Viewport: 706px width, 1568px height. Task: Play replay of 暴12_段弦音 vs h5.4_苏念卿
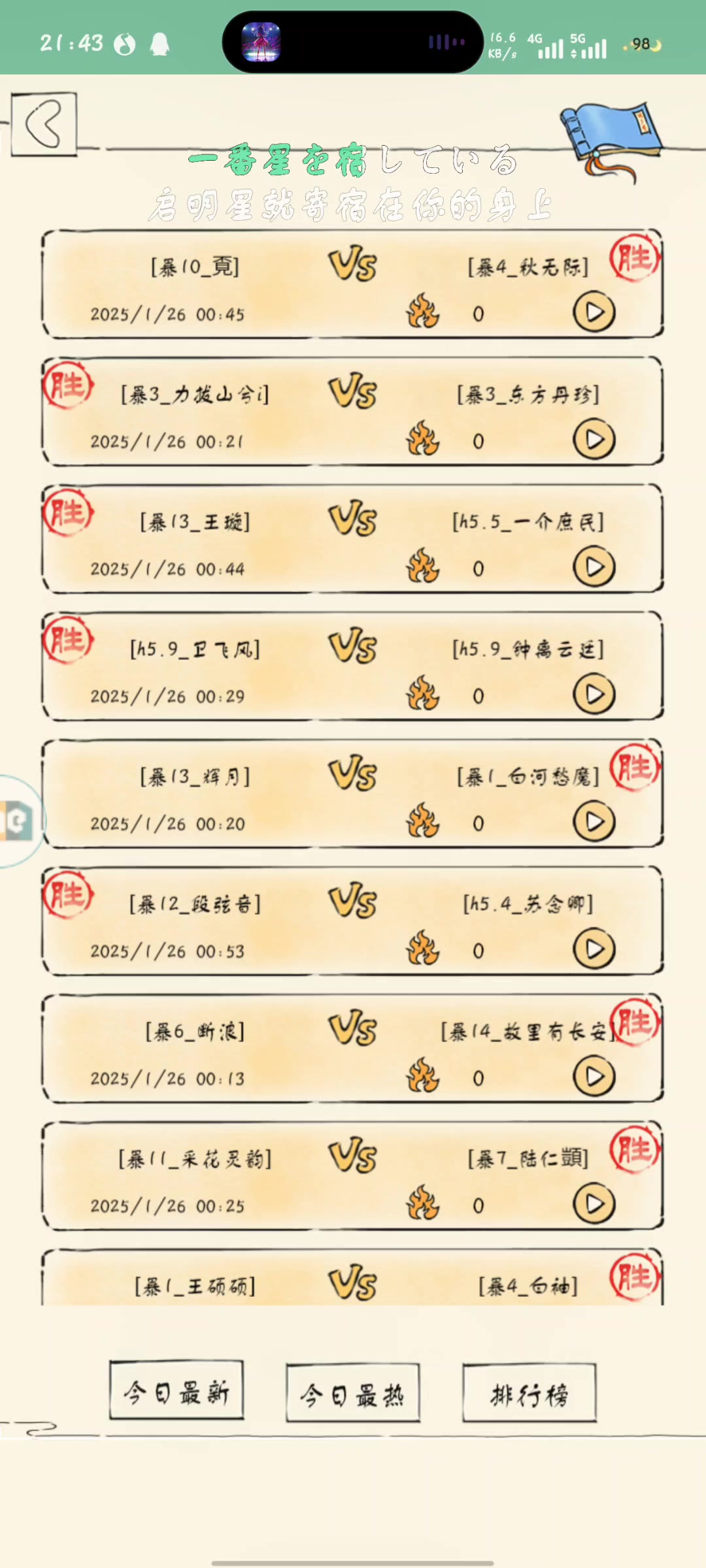point(594,949)
